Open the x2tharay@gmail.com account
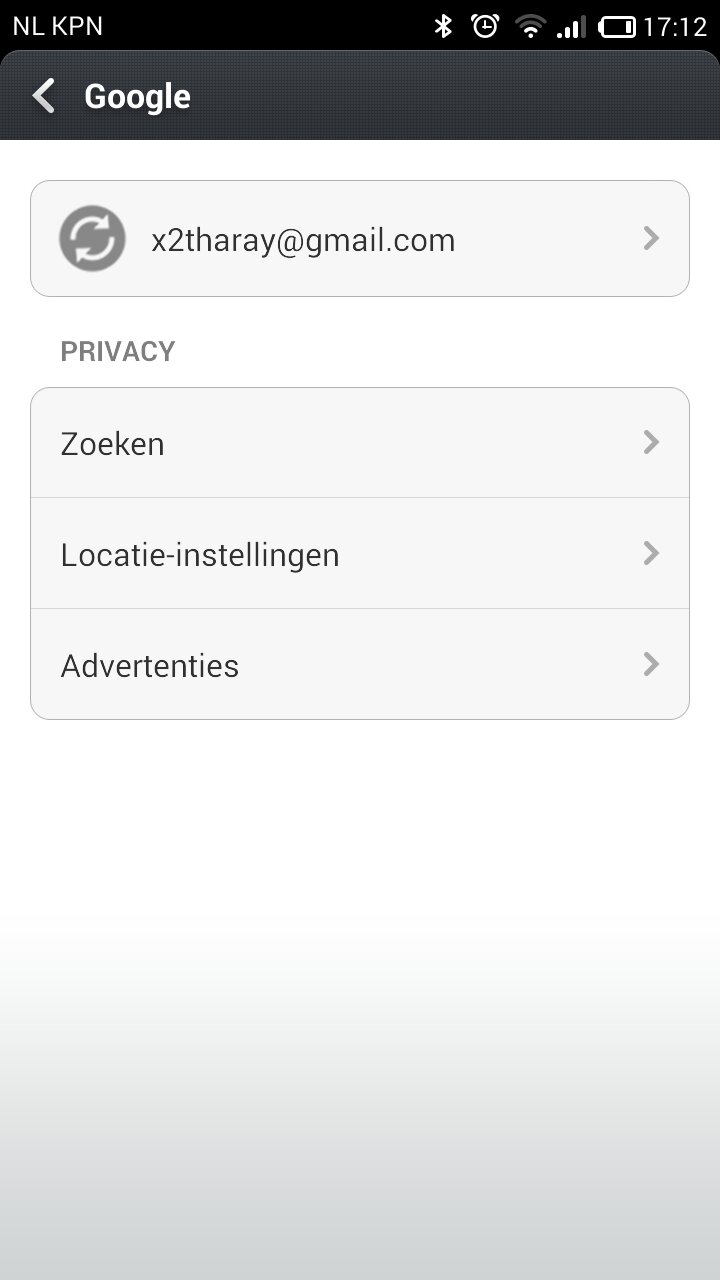The image size is (720, 1280). [x=360, y=239]
